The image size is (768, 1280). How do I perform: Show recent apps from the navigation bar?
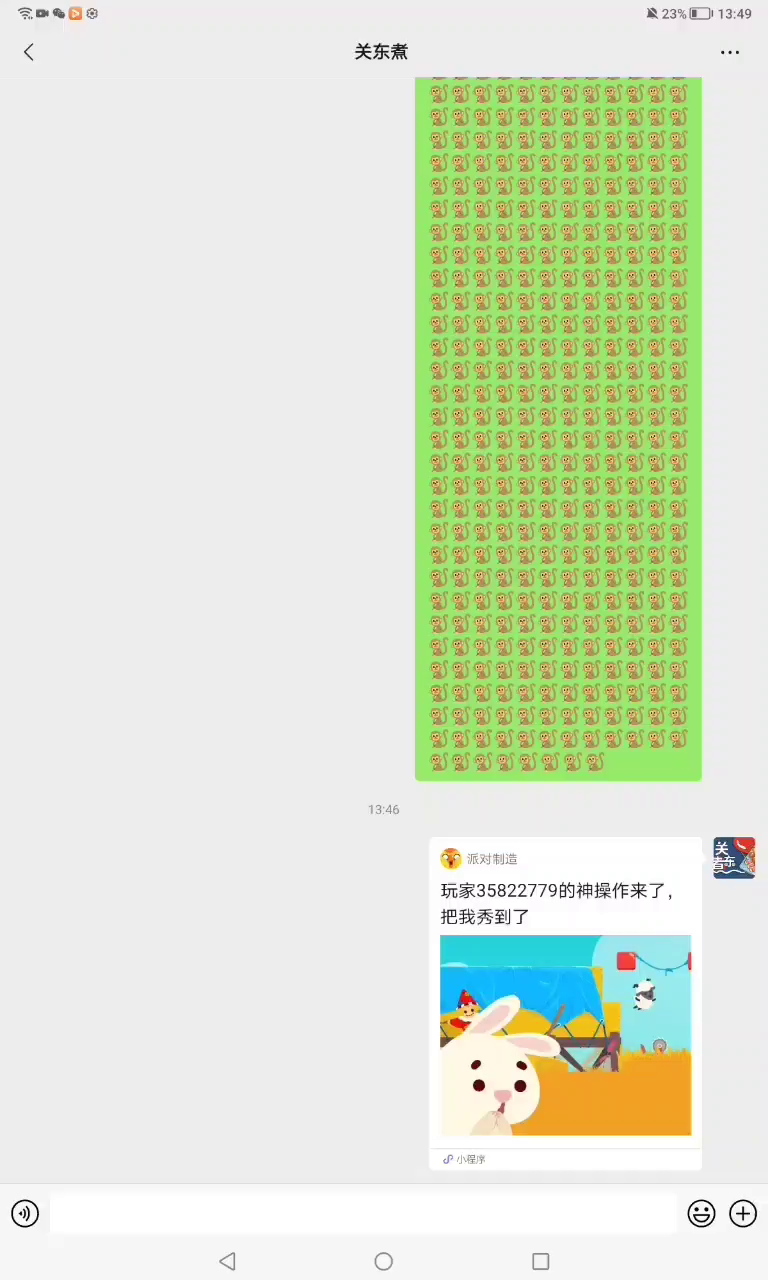click(x=541, y=1261)
